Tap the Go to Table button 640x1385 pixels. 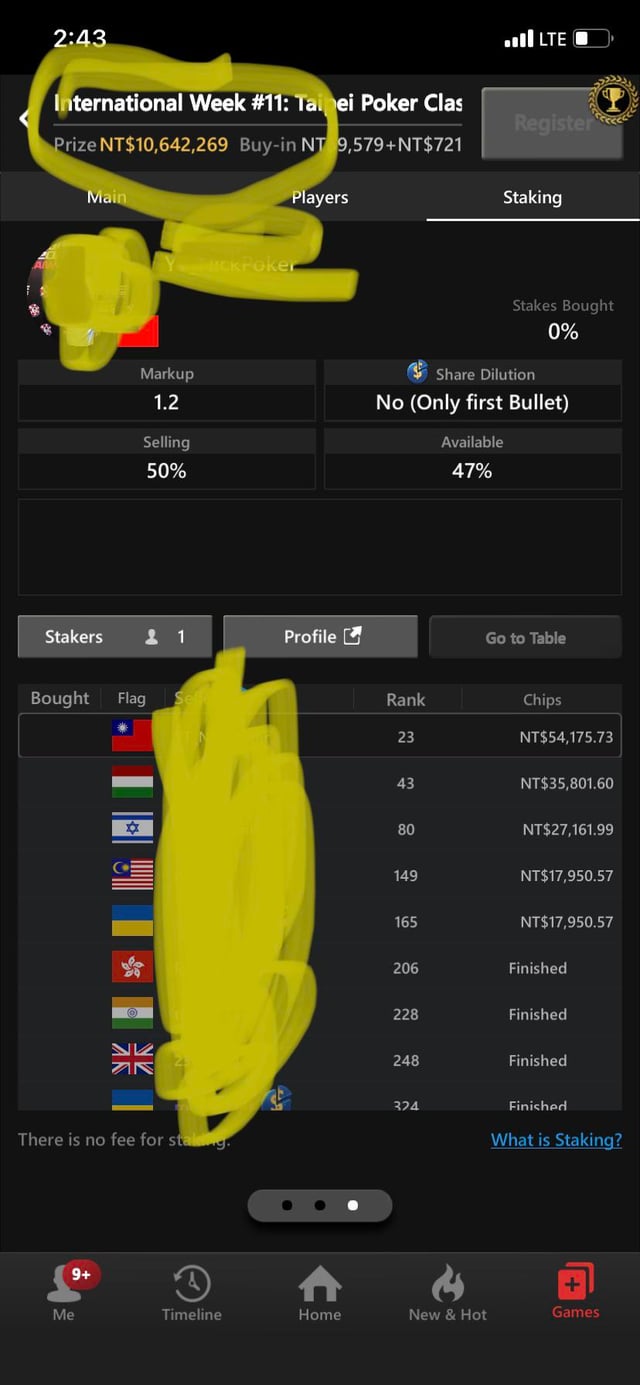click(x=525, y=637)
